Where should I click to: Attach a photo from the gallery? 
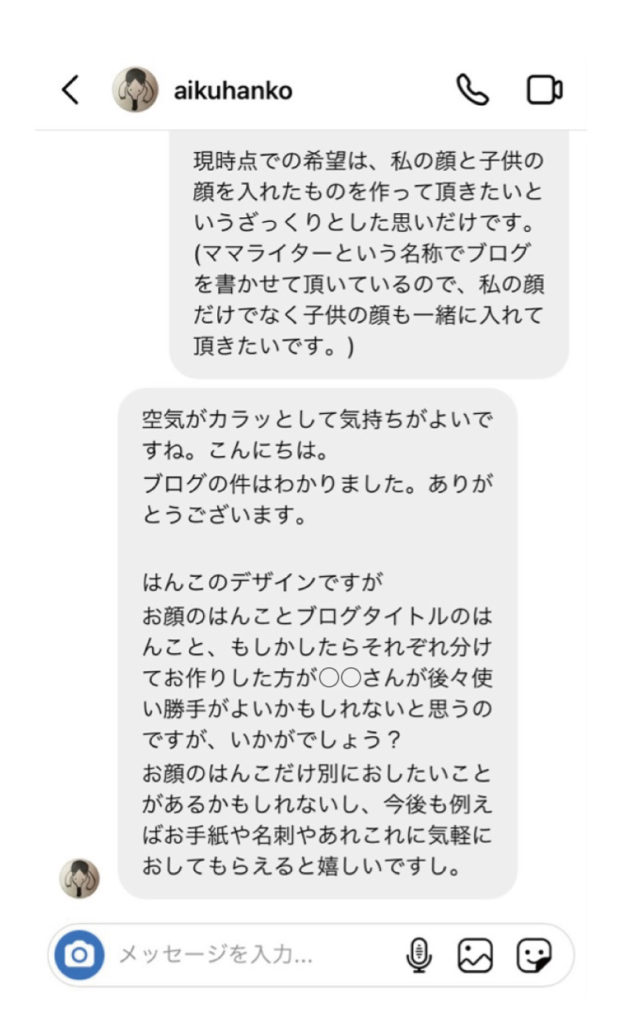coord(475,956)
